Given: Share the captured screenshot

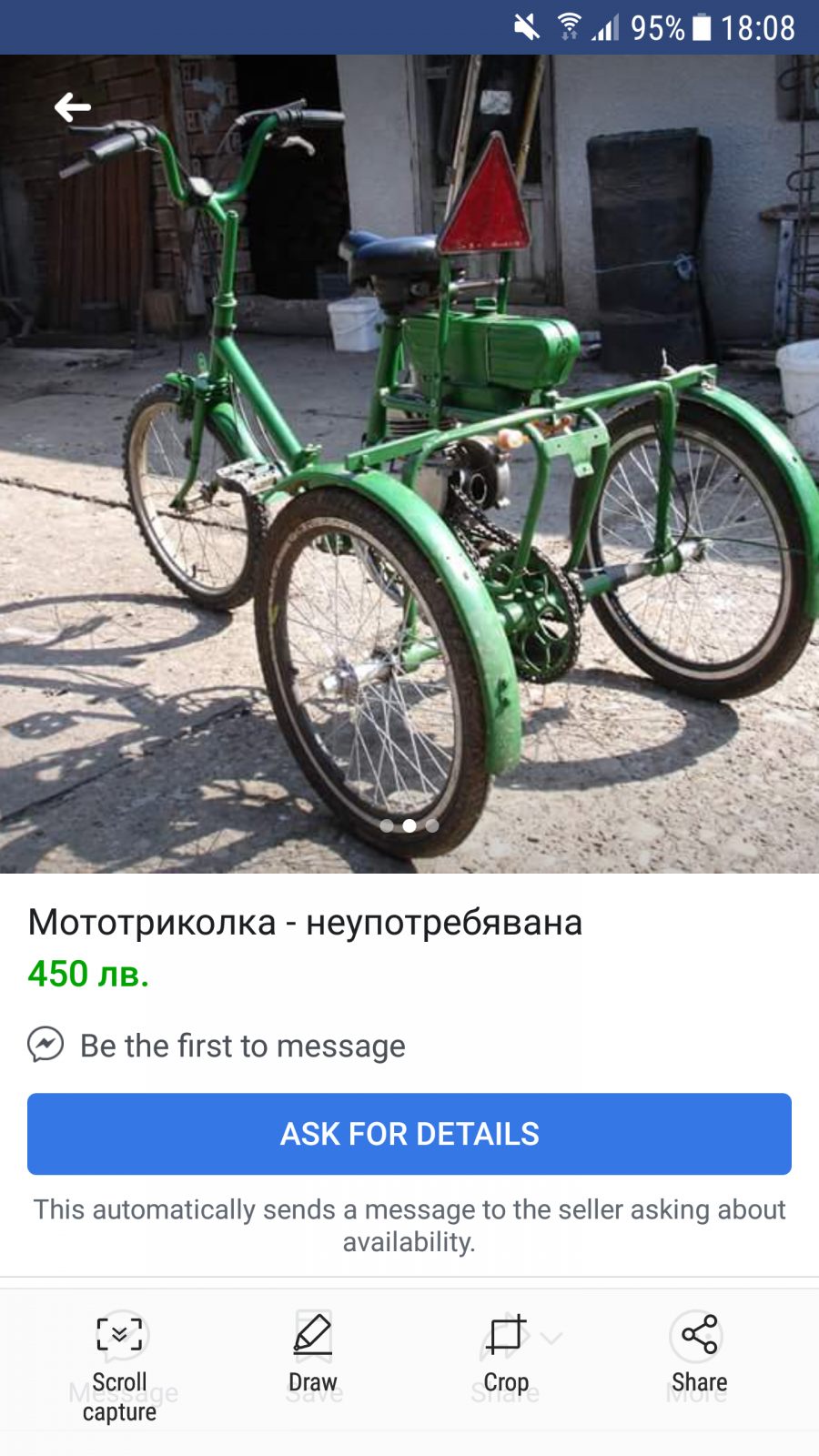Looking at the screenshot, I should coord(699,1354).
